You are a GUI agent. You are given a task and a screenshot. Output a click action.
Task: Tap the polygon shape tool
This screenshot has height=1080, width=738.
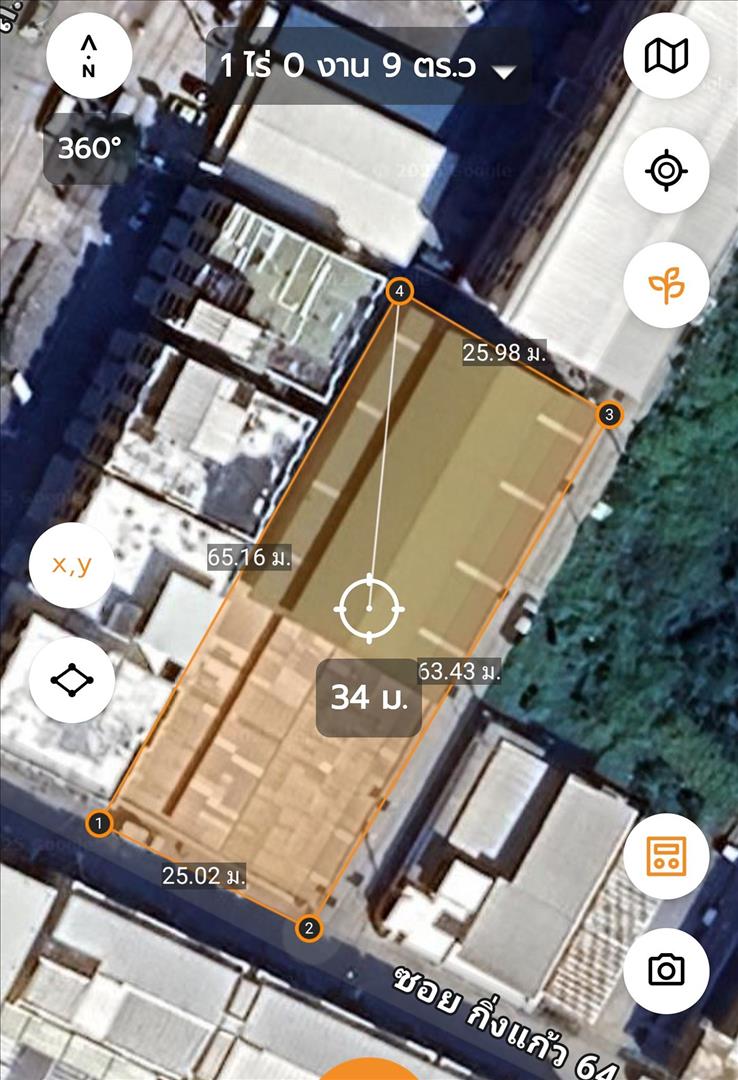click(x=72, y=681)
